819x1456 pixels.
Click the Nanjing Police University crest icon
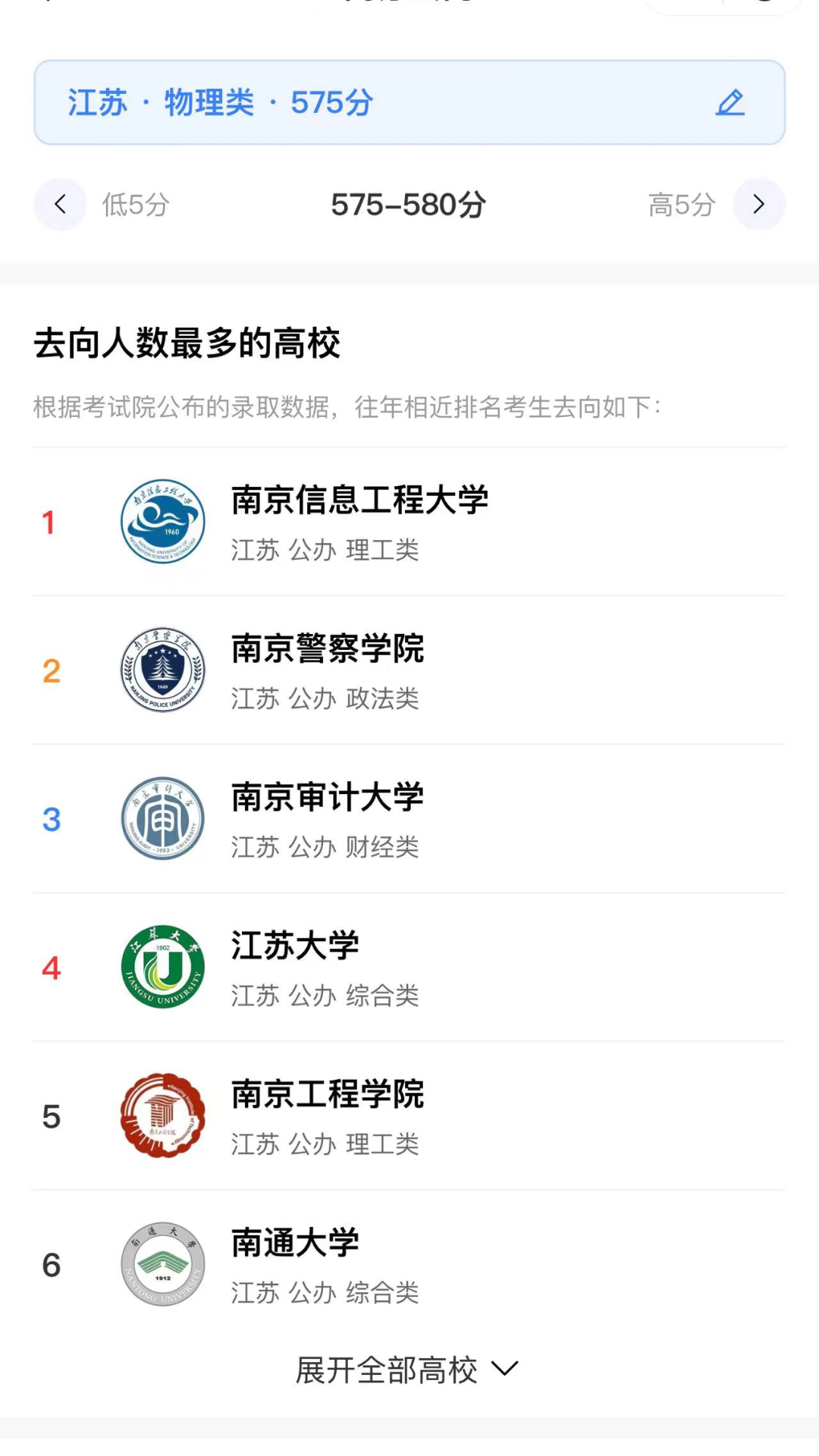click(162, 670)
